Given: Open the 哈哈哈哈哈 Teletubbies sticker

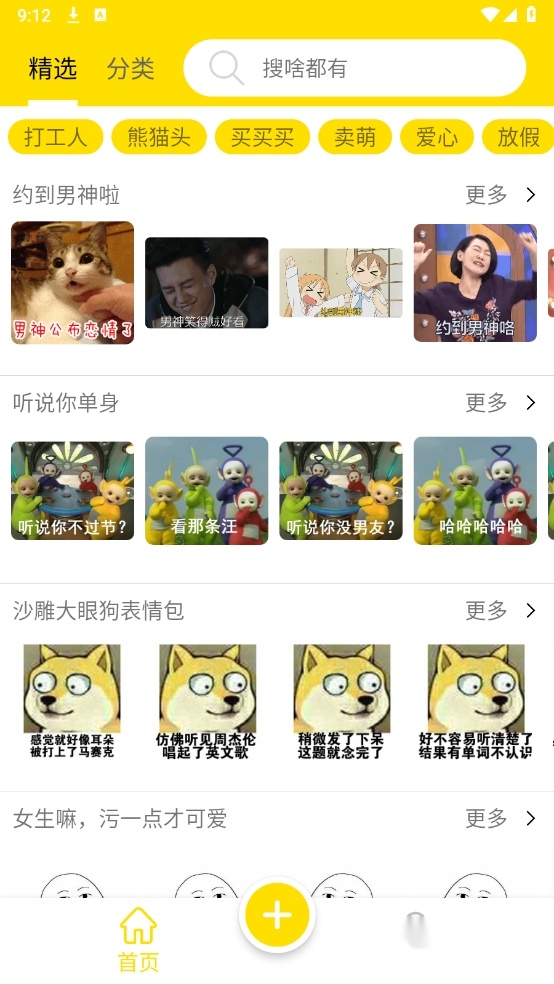Looking at the screenshot, I should [x=475, y=491].
